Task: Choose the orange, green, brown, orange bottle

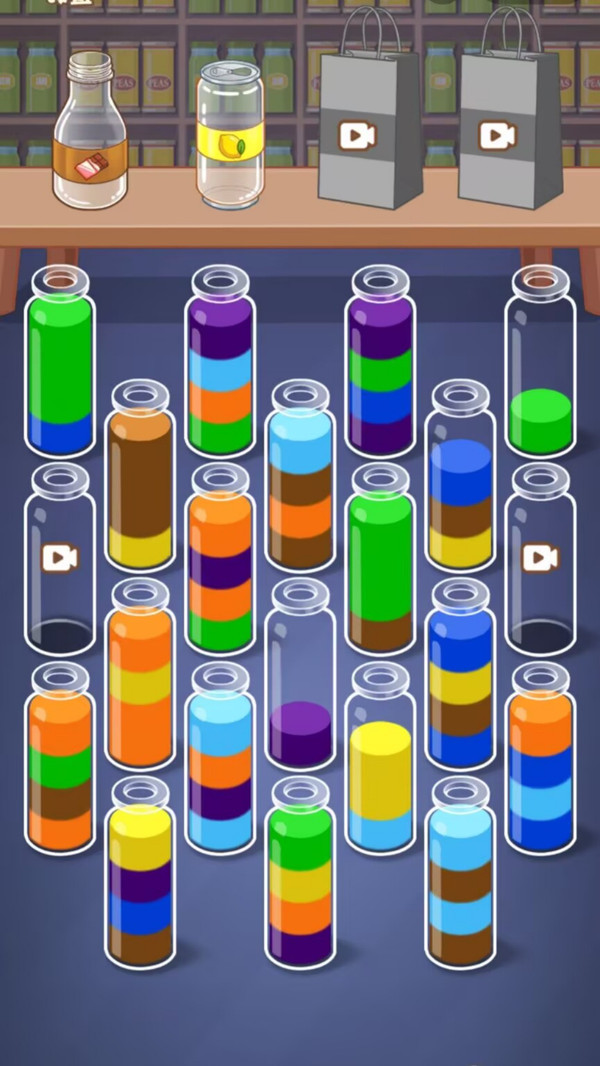Action: (x=60, y=760)
